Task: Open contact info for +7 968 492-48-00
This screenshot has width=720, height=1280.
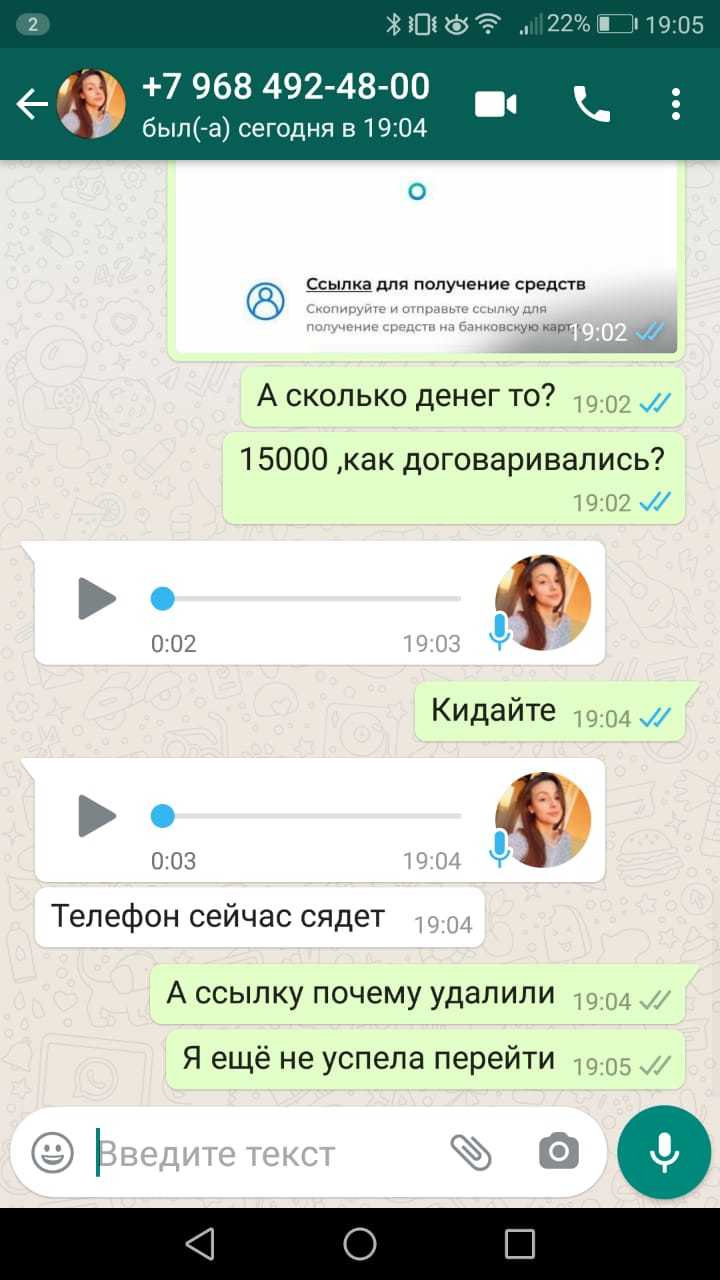Action: pos(285,104)
